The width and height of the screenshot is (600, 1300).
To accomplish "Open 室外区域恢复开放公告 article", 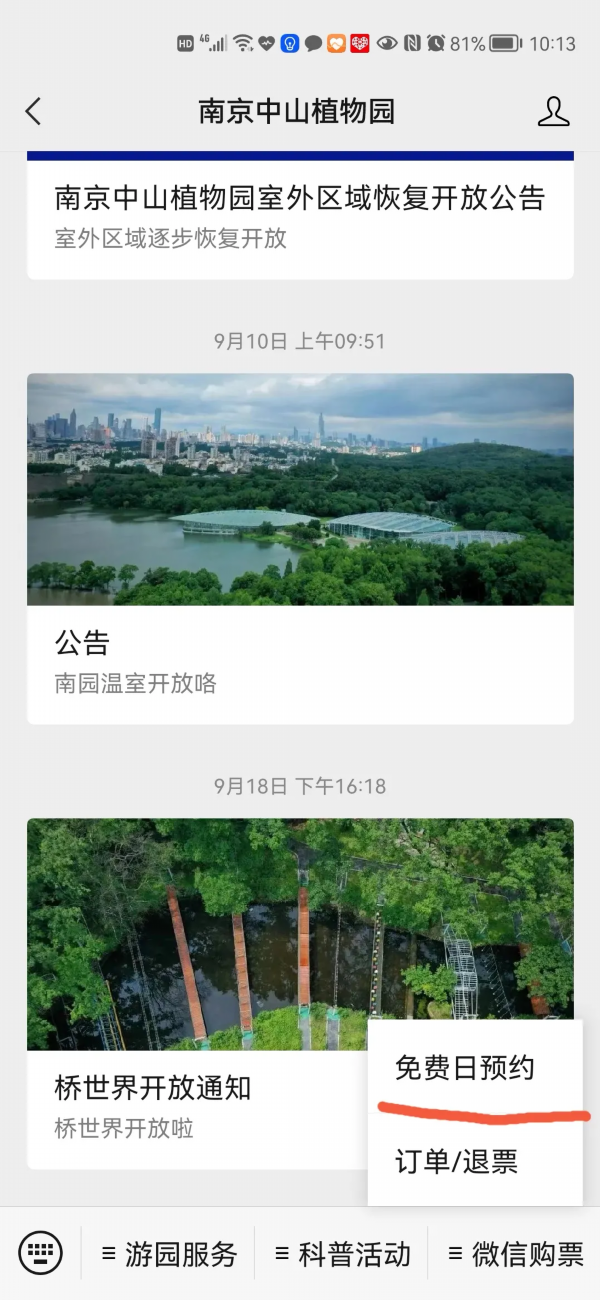I will pos(300,215).
